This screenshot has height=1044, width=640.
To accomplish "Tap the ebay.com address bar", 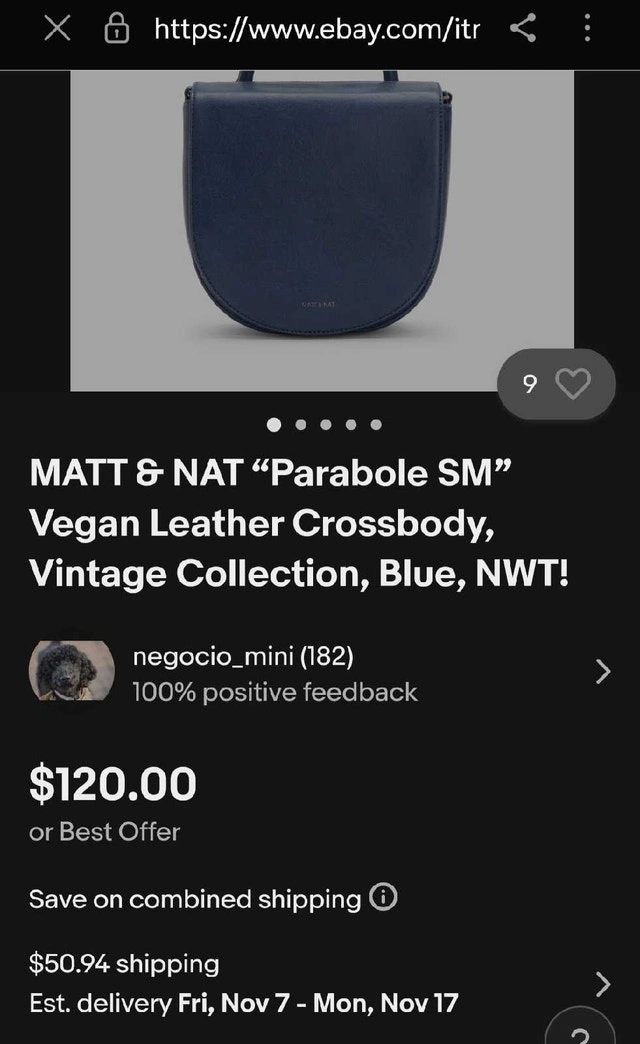I will click(316, 30).
